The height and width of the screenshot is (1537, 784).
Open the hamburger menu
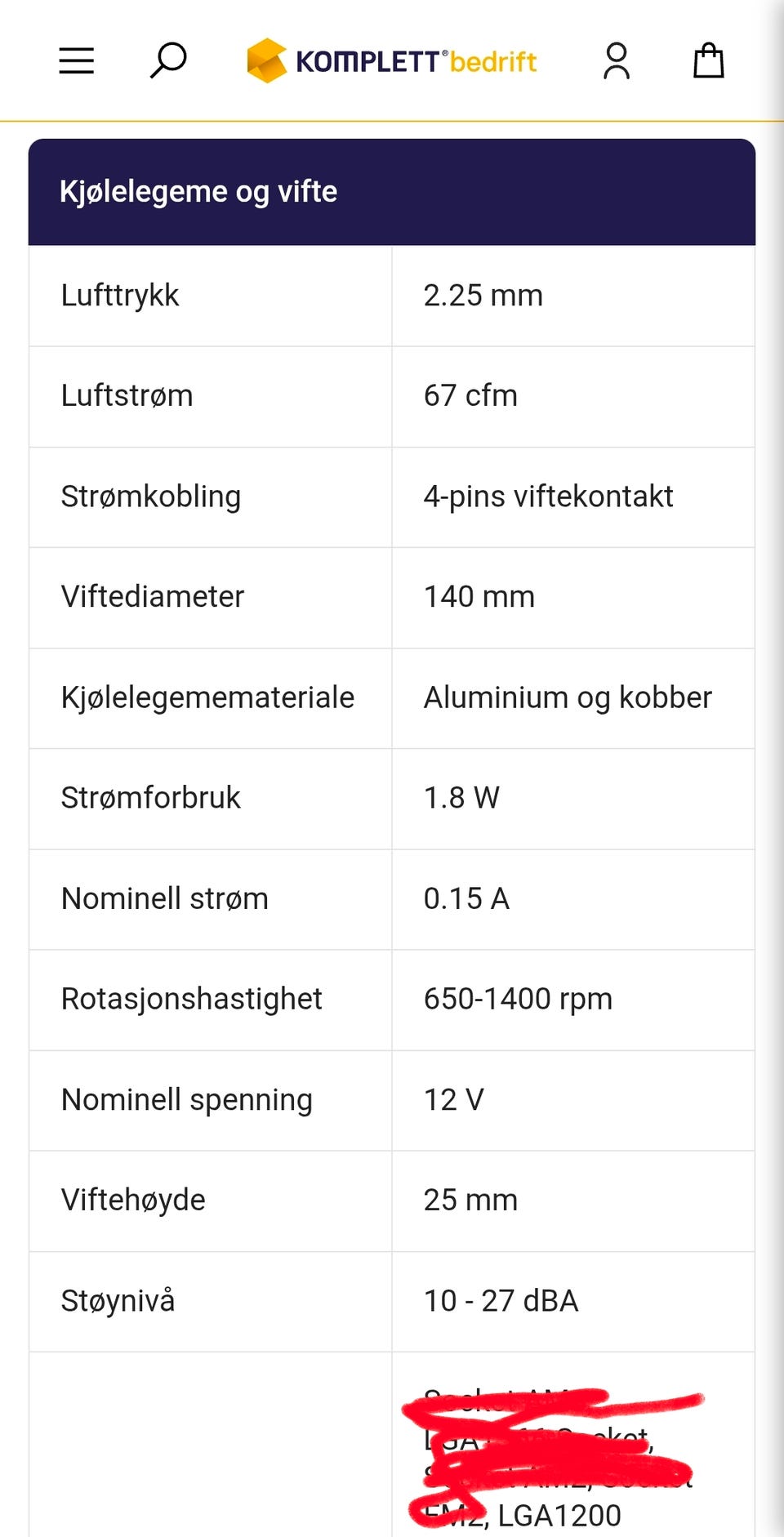coord(77,60)
